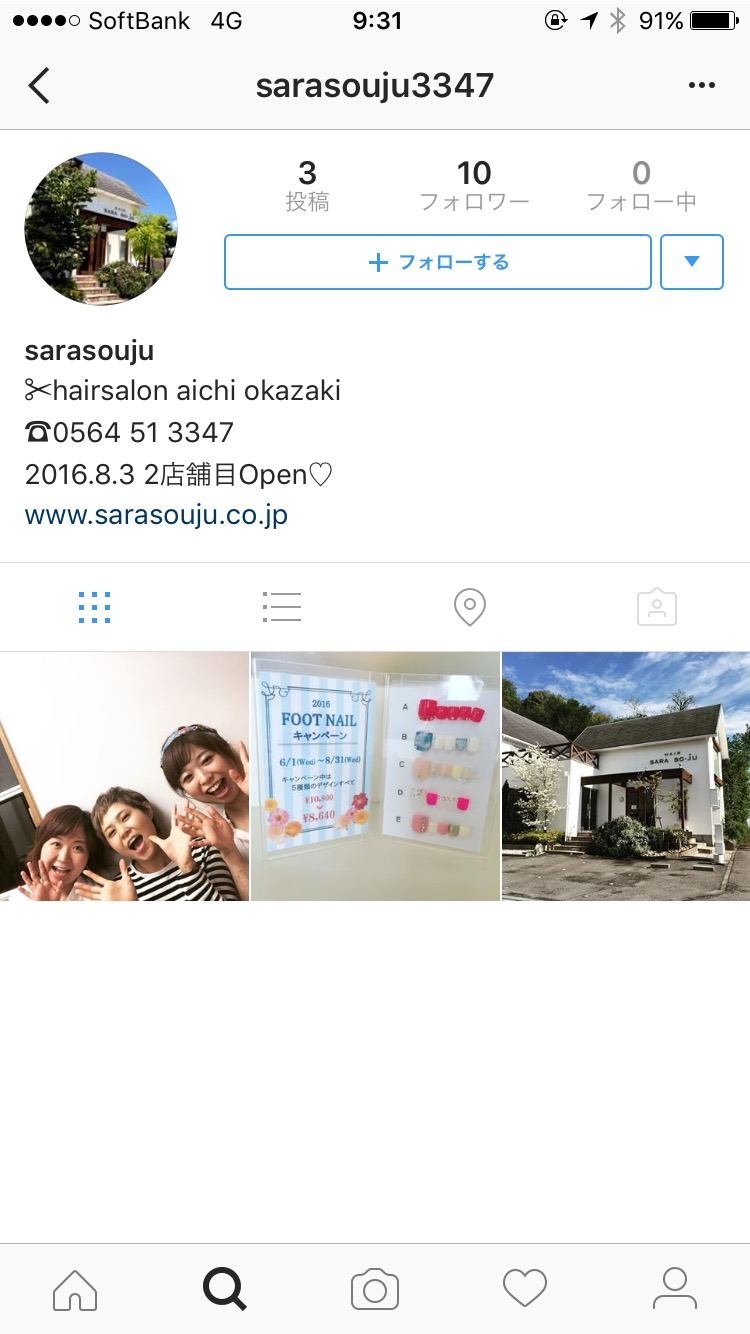Go back with the top-left arrow

point(39,86)
